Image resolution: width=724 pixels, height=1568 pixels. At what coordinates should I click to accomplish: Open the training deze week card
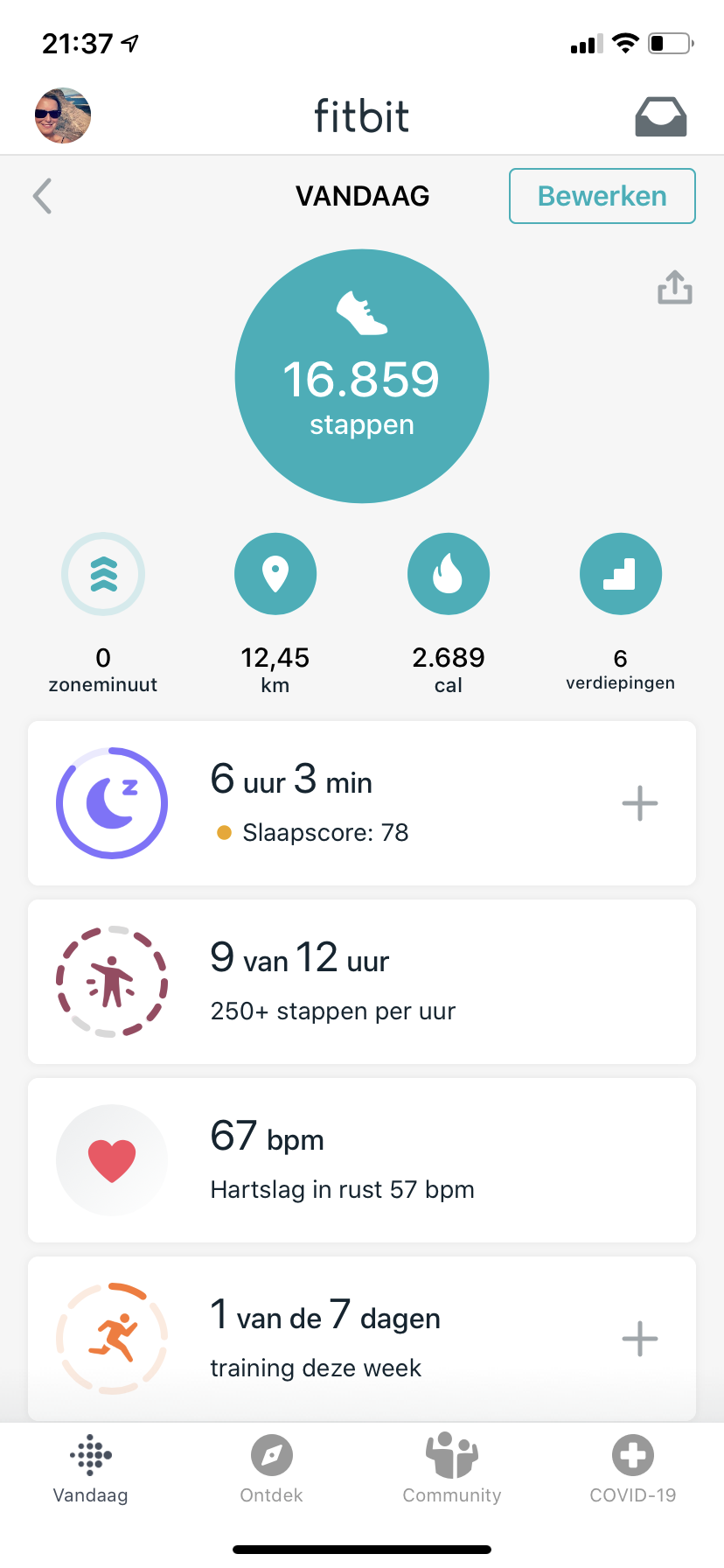tap(350, 1339)
